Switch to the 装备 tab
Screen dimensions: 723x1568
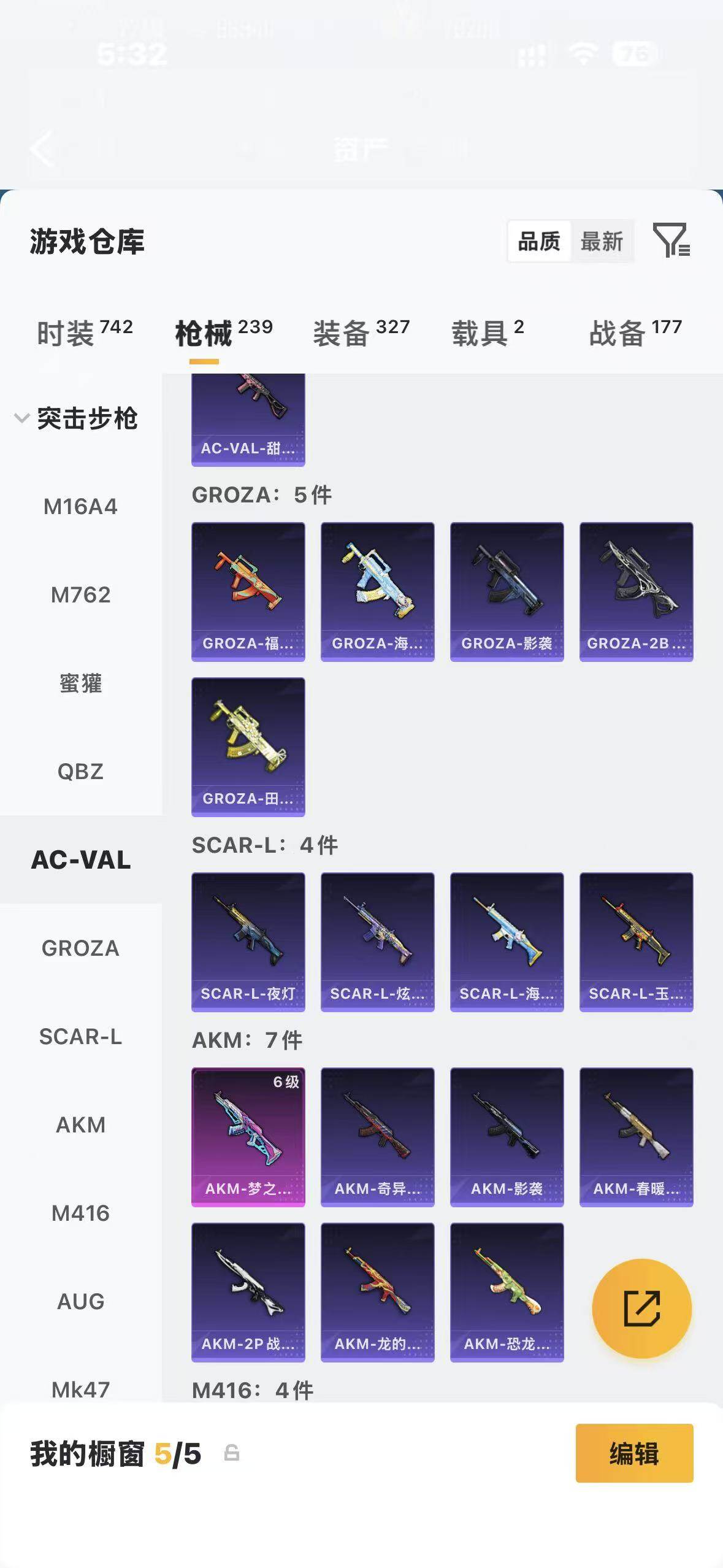pos(361,333)
